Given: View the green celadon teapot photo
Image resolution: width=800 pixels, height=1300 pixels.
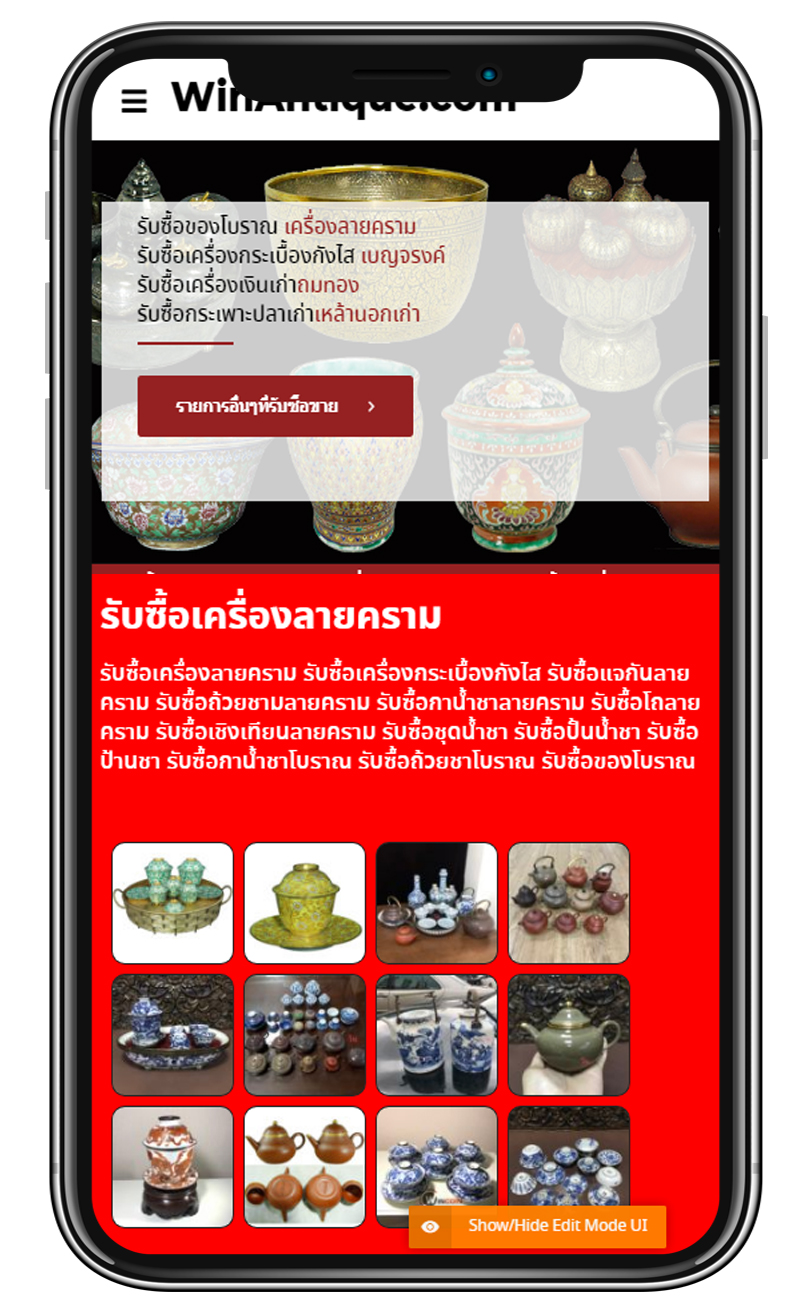Looking at the screenshot, I should click(569, 1035).
